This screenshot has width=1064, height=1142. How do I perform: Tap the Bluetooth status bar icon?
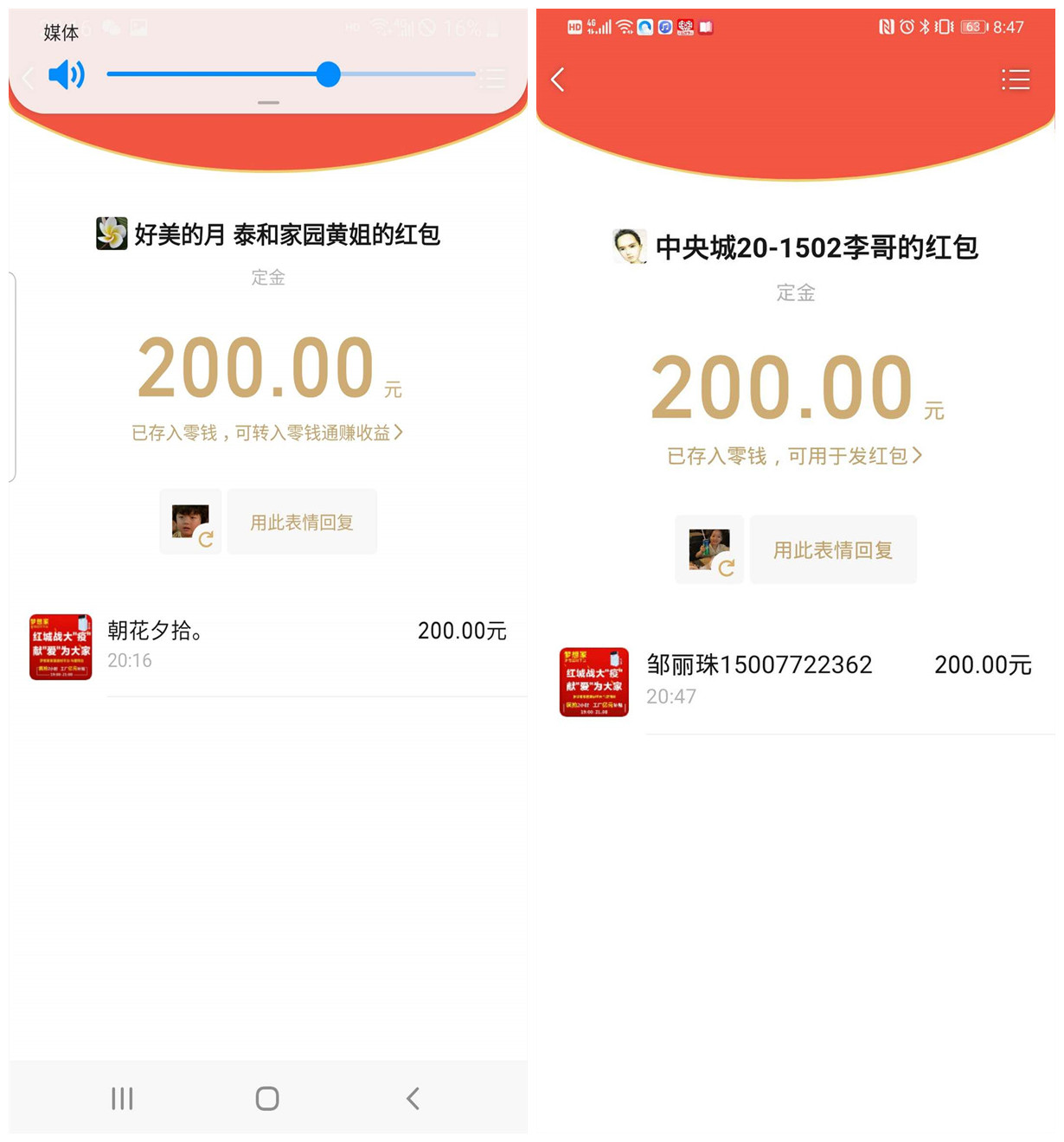click(x=926, y=27)
